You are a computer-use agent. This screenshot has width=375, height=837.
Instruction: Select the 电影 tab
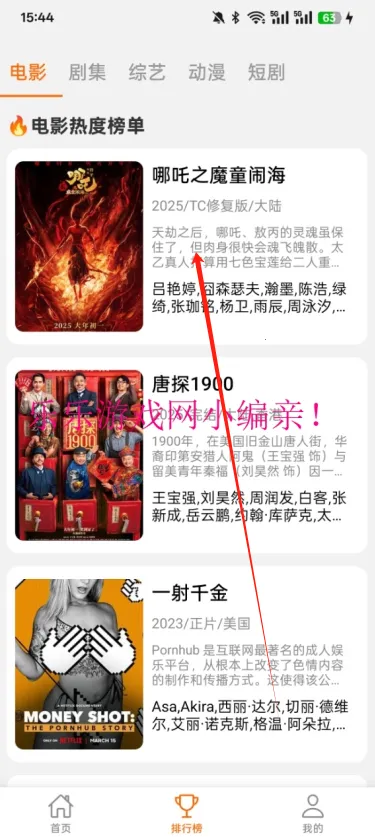[28, 72]
